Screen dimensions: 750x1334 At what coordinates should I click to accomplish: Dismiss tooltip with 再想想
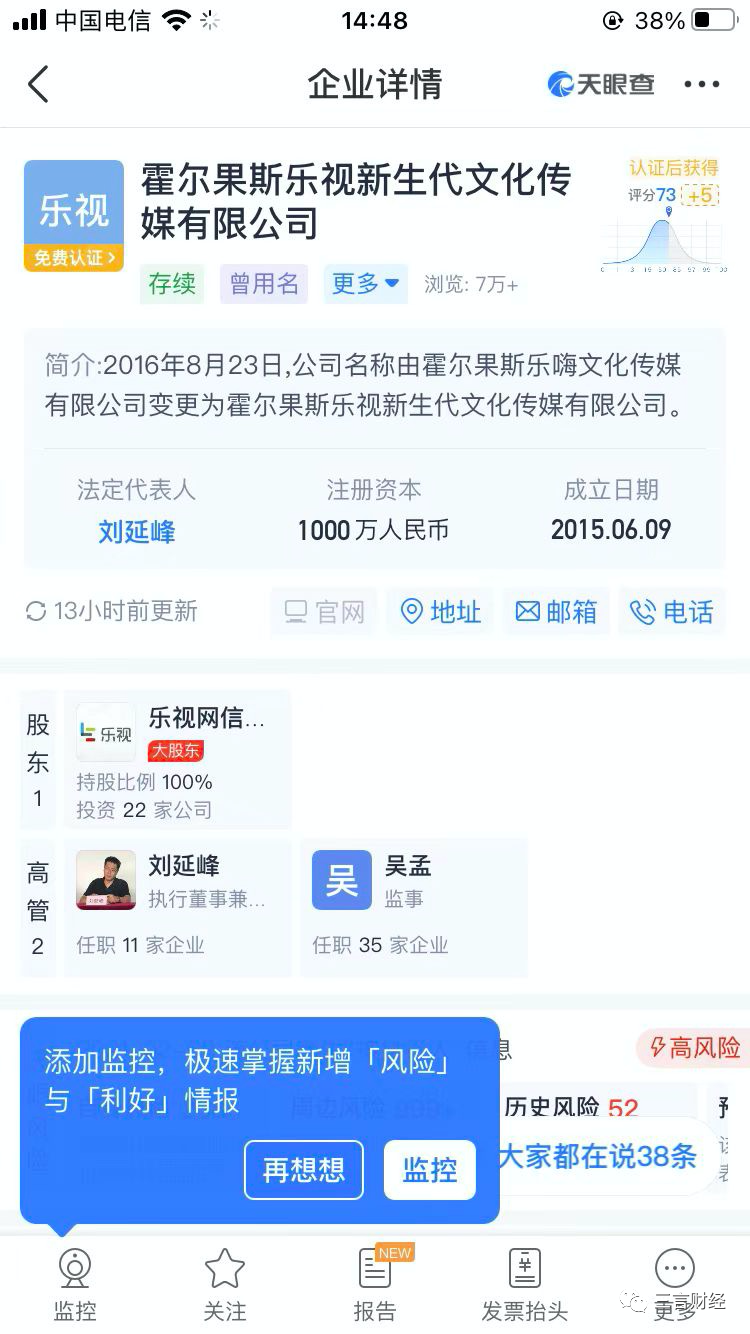[x=304, y=1170]
